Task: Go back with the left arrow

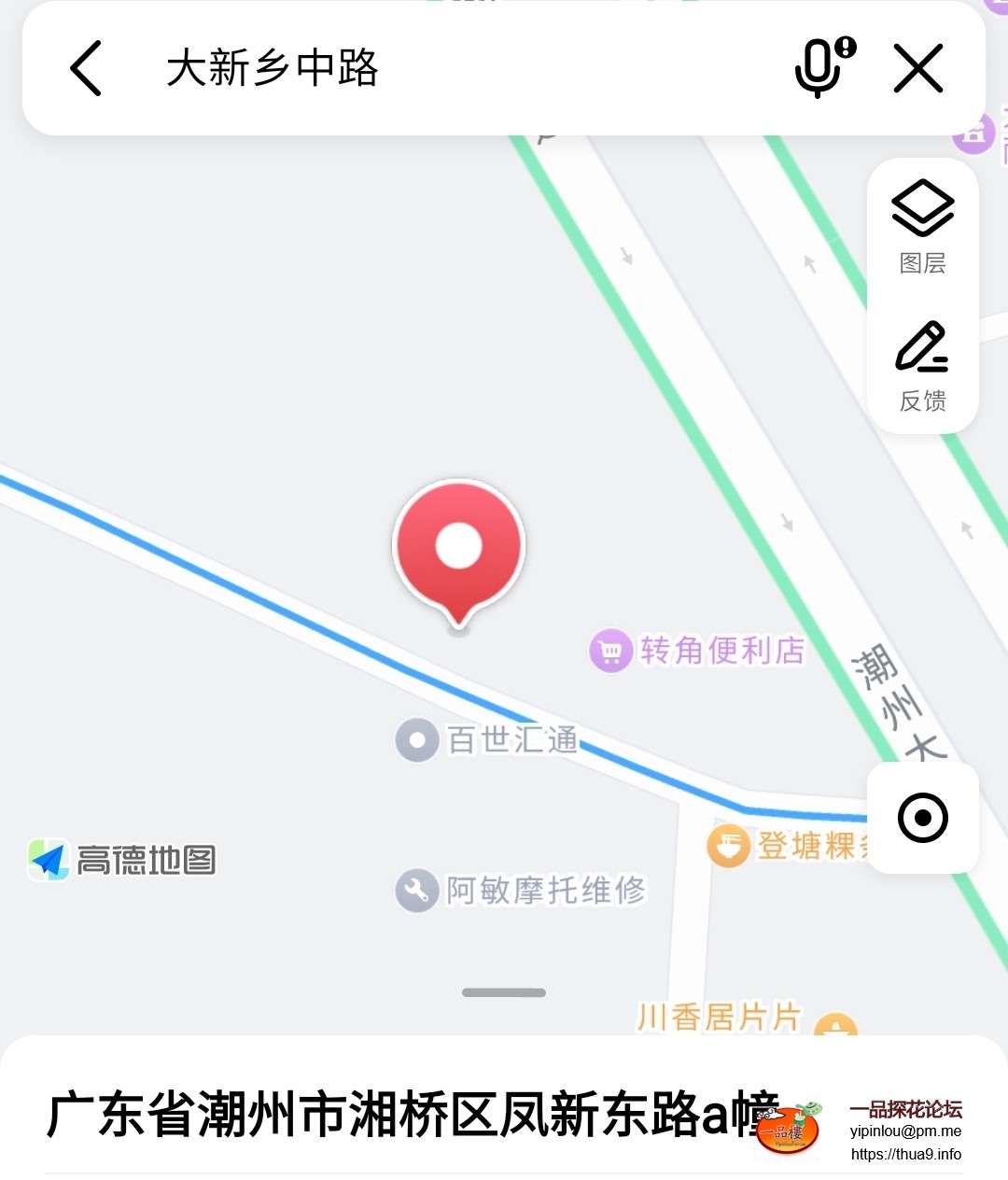Action: tap(85, 68)
